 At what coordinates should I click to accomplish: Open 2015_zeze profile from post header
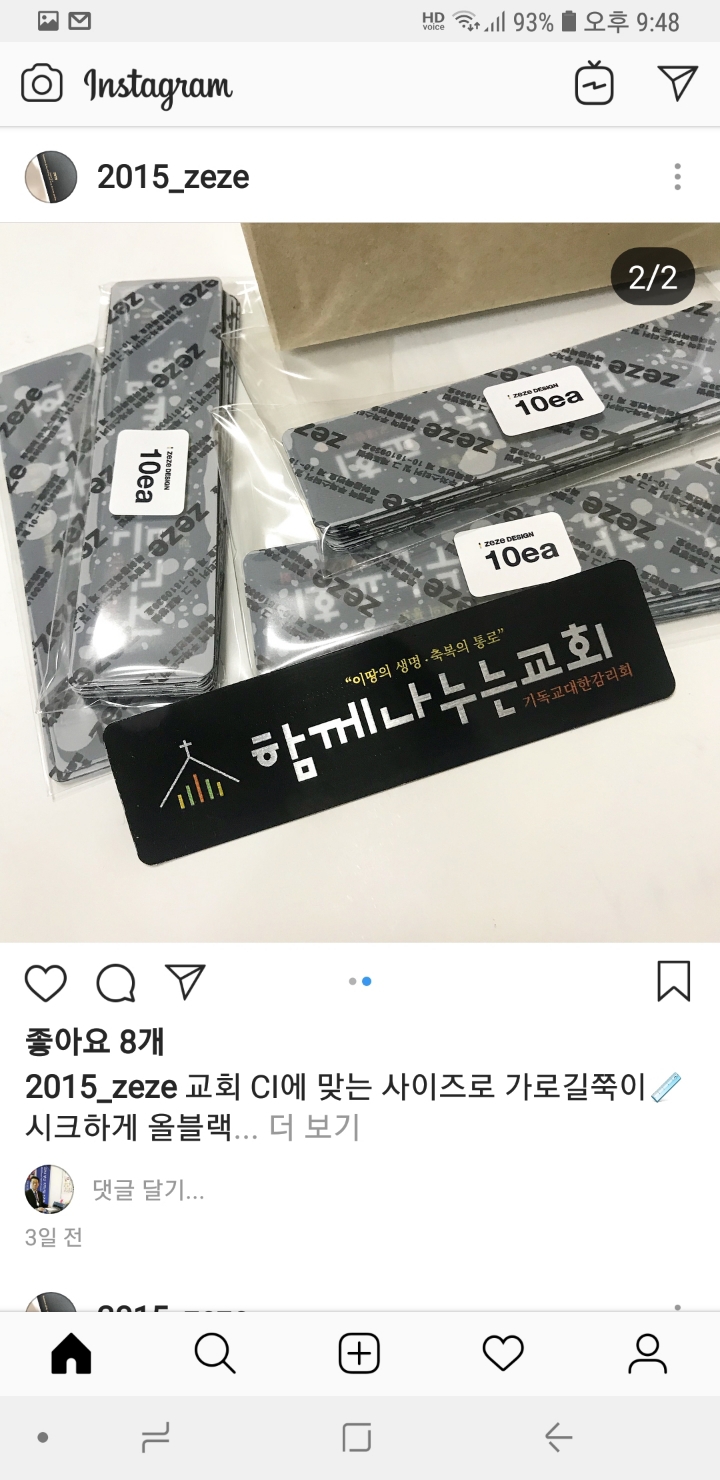[173, 178]
